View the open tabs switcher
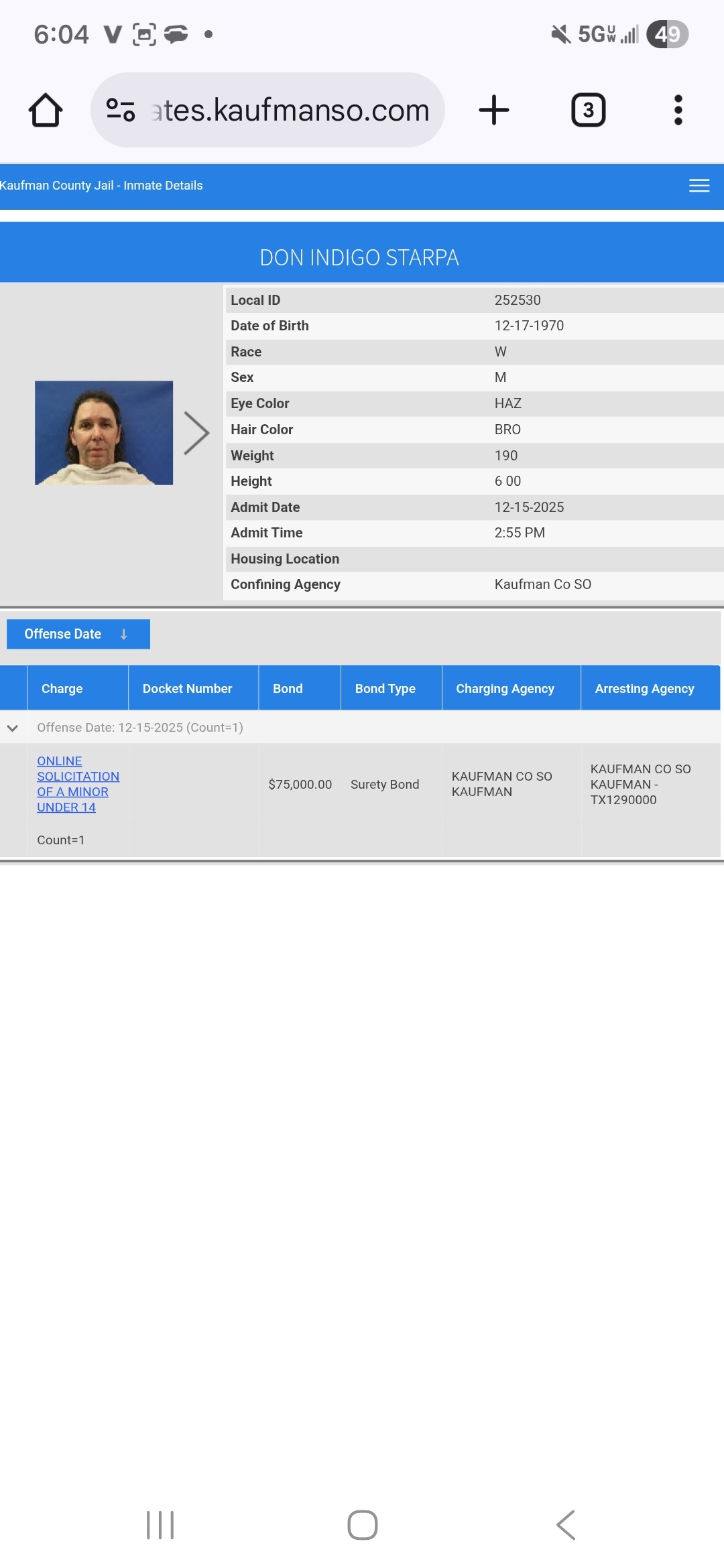 588,110
